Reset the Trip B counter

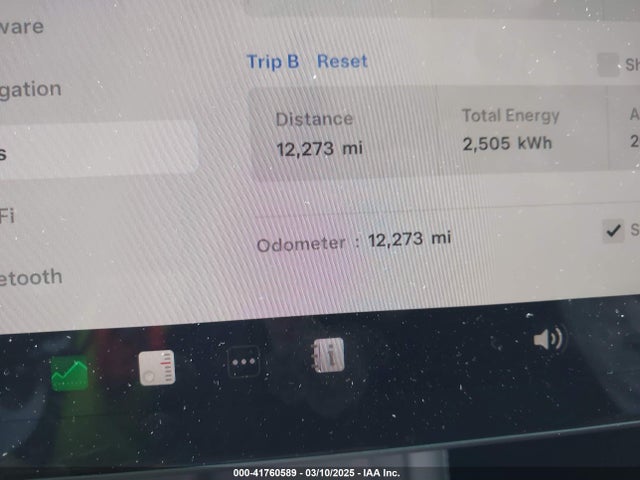coord(342,61)
